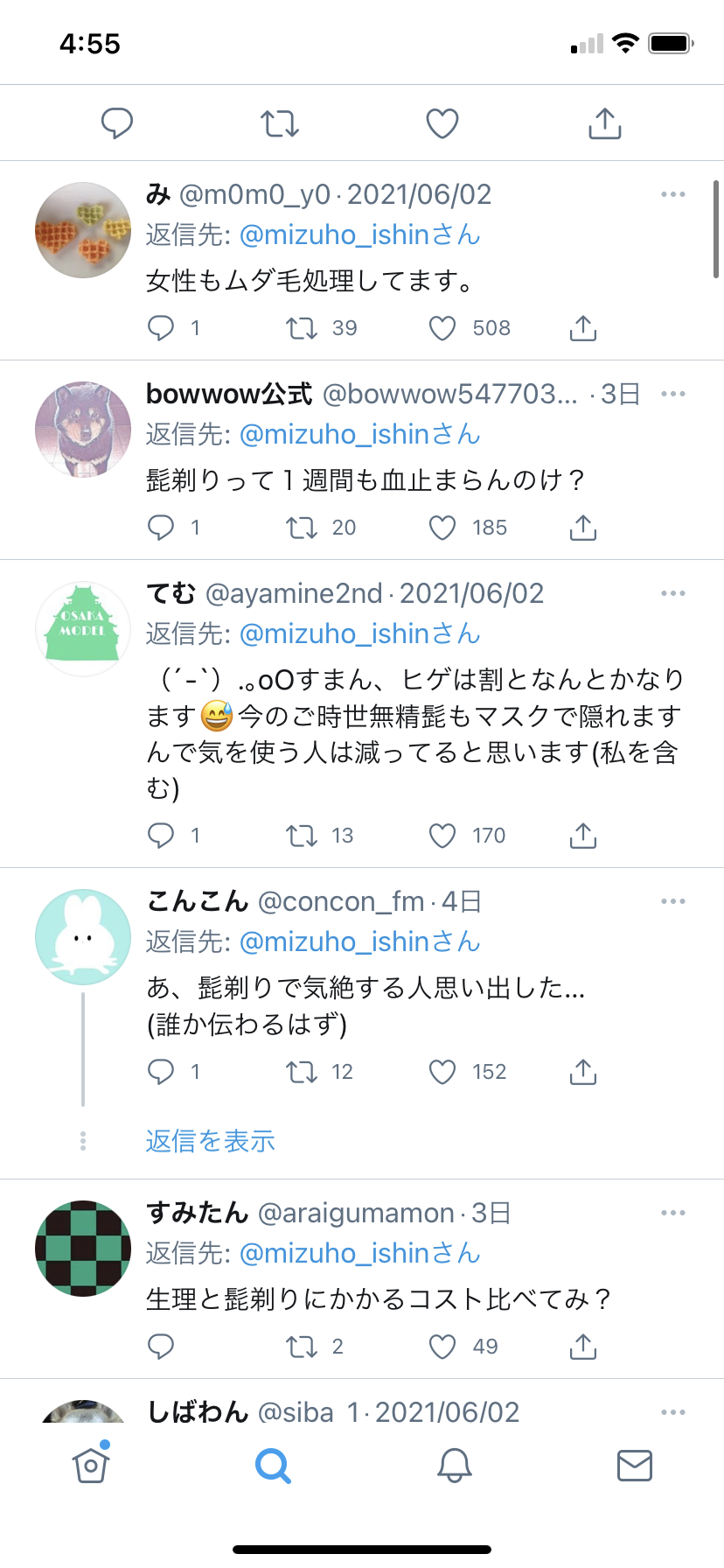Like the main tweet with the top heart icon
Viewport: 724px width, 1568px height.
click(x=442, y=123)
